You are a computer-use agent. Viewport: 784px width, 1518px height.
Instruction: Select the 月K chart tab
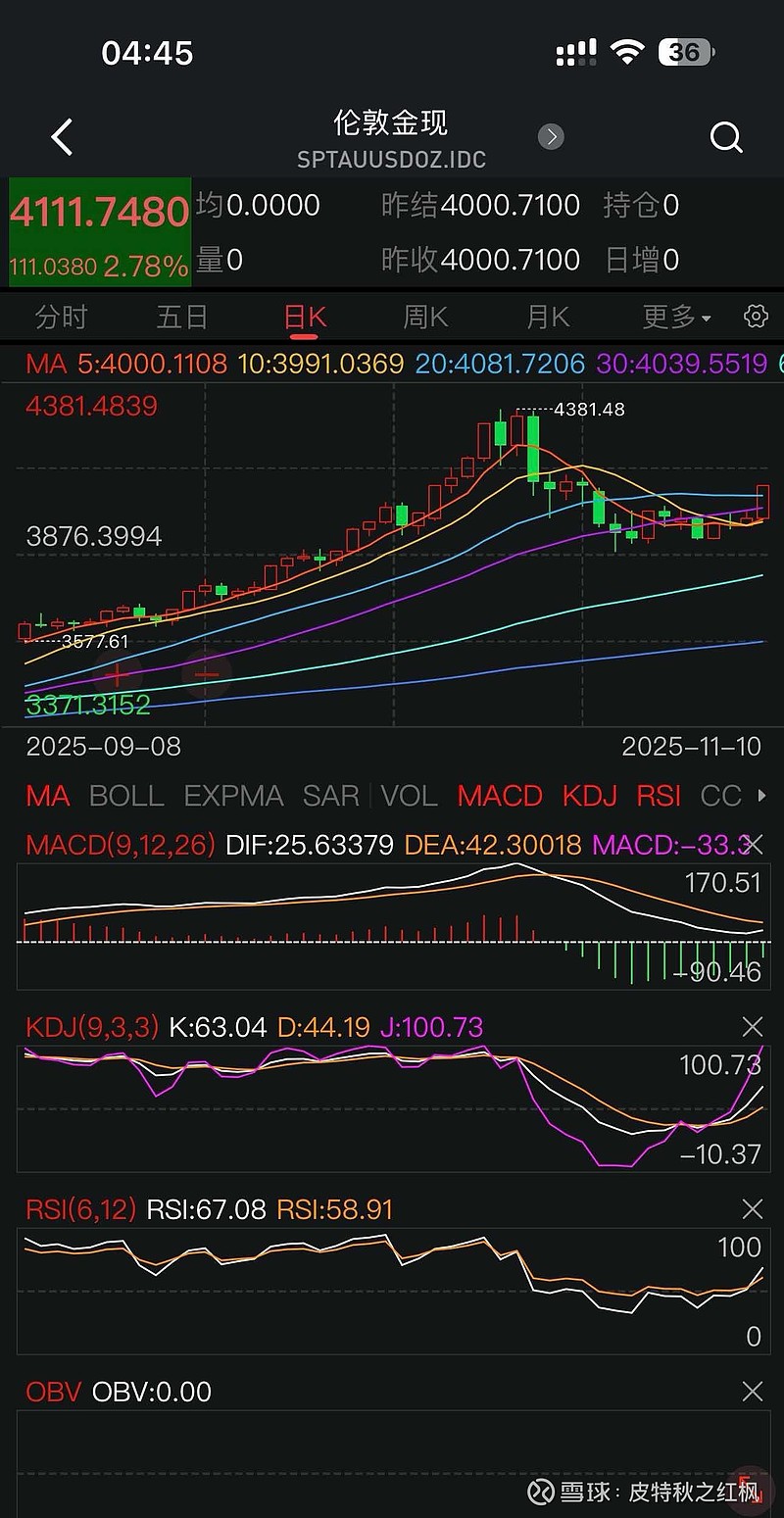coord(547,317)
